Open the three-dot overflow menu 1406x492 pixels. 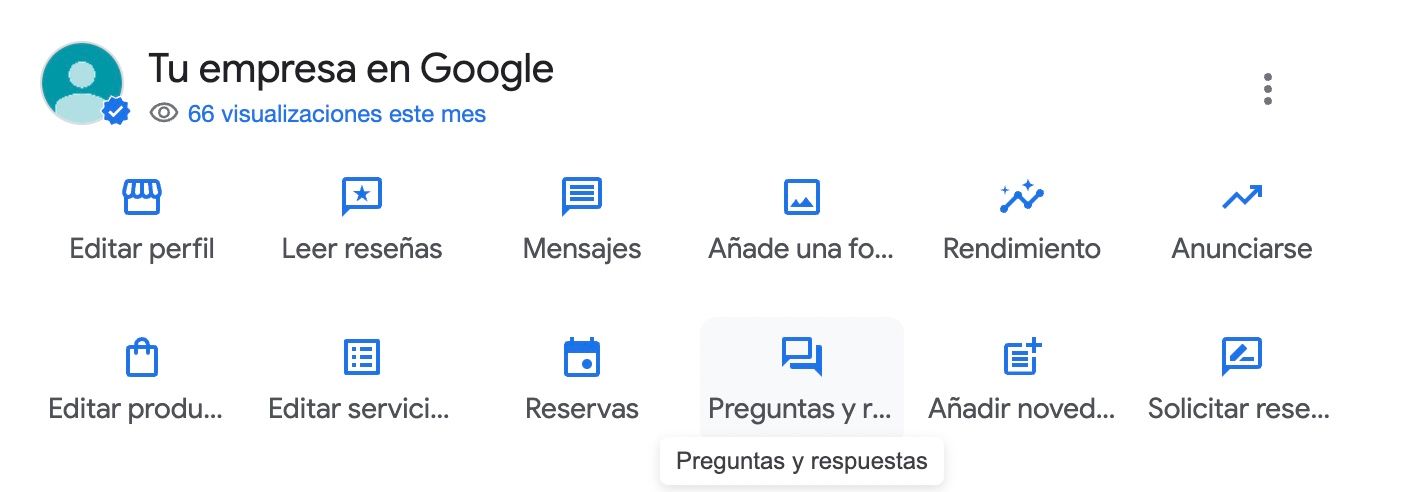[x=1268, y=89]
